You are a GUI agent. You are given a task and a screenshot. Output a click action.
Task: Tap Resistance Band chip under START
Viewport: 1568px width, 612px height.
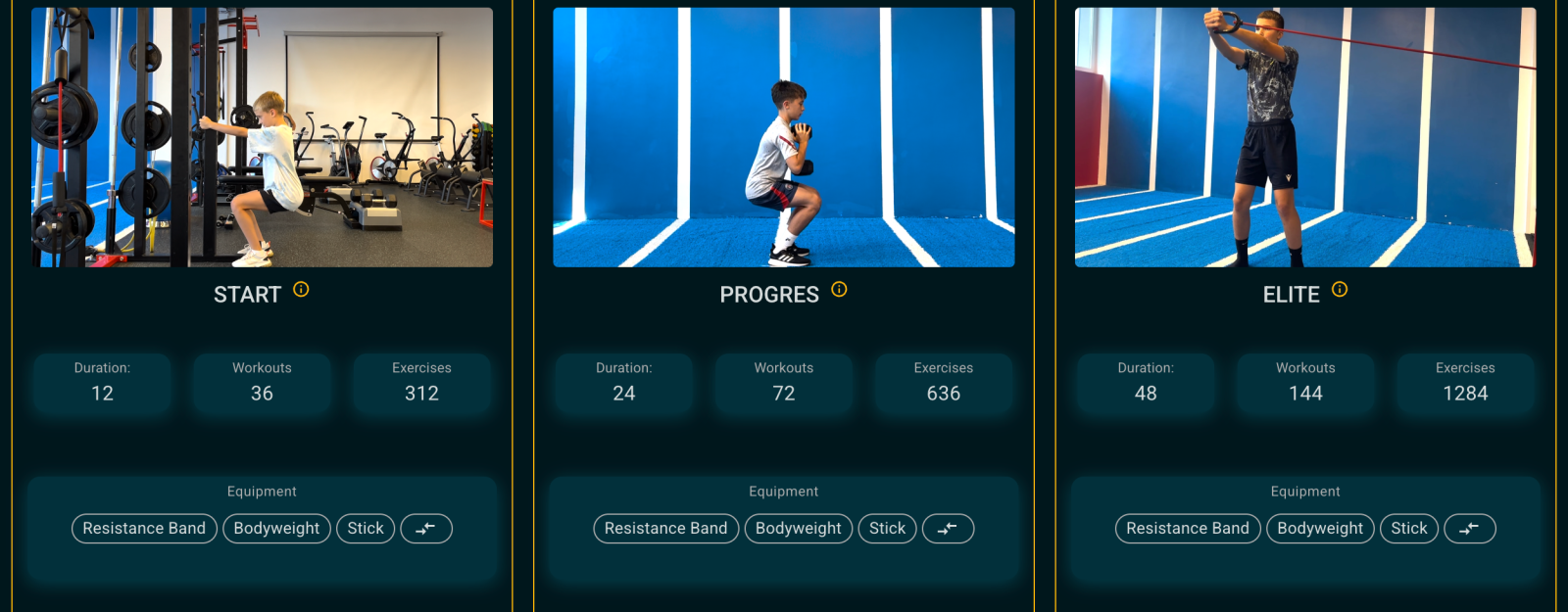point(144,529)
